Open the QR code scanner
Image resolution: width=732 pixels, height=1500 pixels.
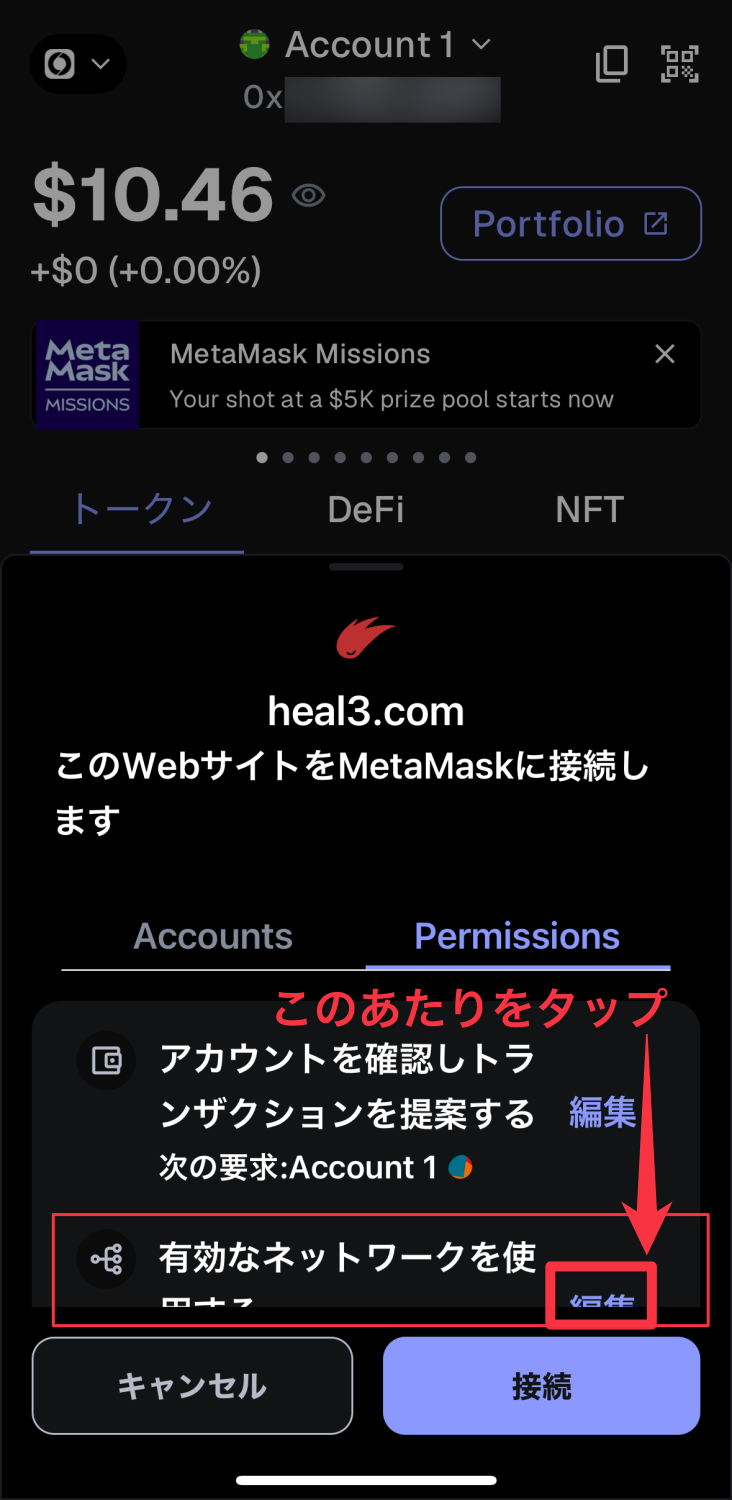pyautogui.click(x=680, y=64)
